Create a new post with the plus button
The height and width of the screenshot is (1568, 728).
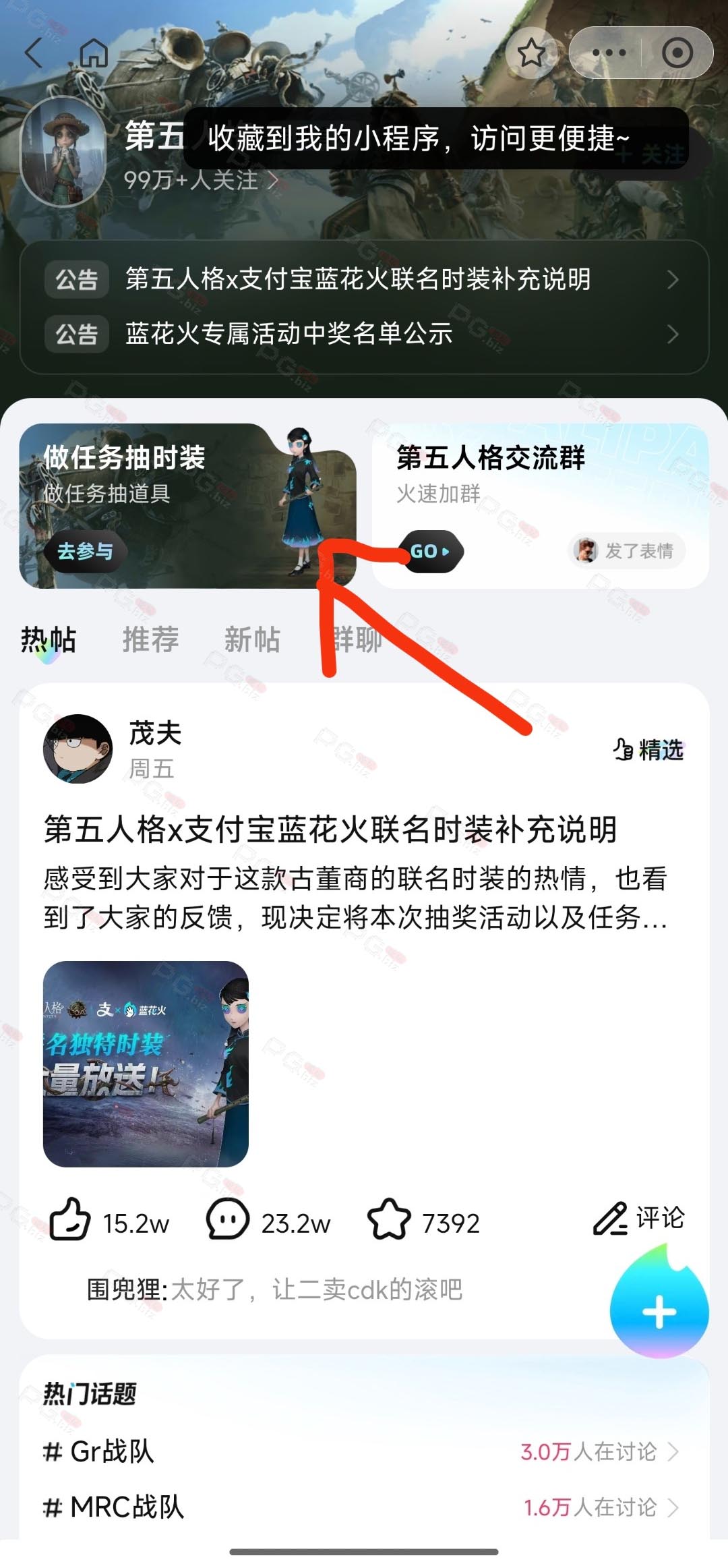pyautogui.click(x=659, y=1311)
